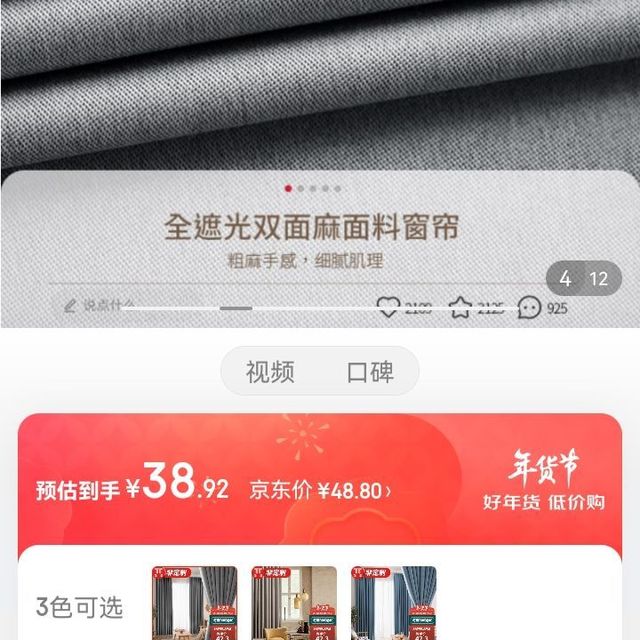Open the 全遮光双面麻面料窗帘 product image

point(320,100)
